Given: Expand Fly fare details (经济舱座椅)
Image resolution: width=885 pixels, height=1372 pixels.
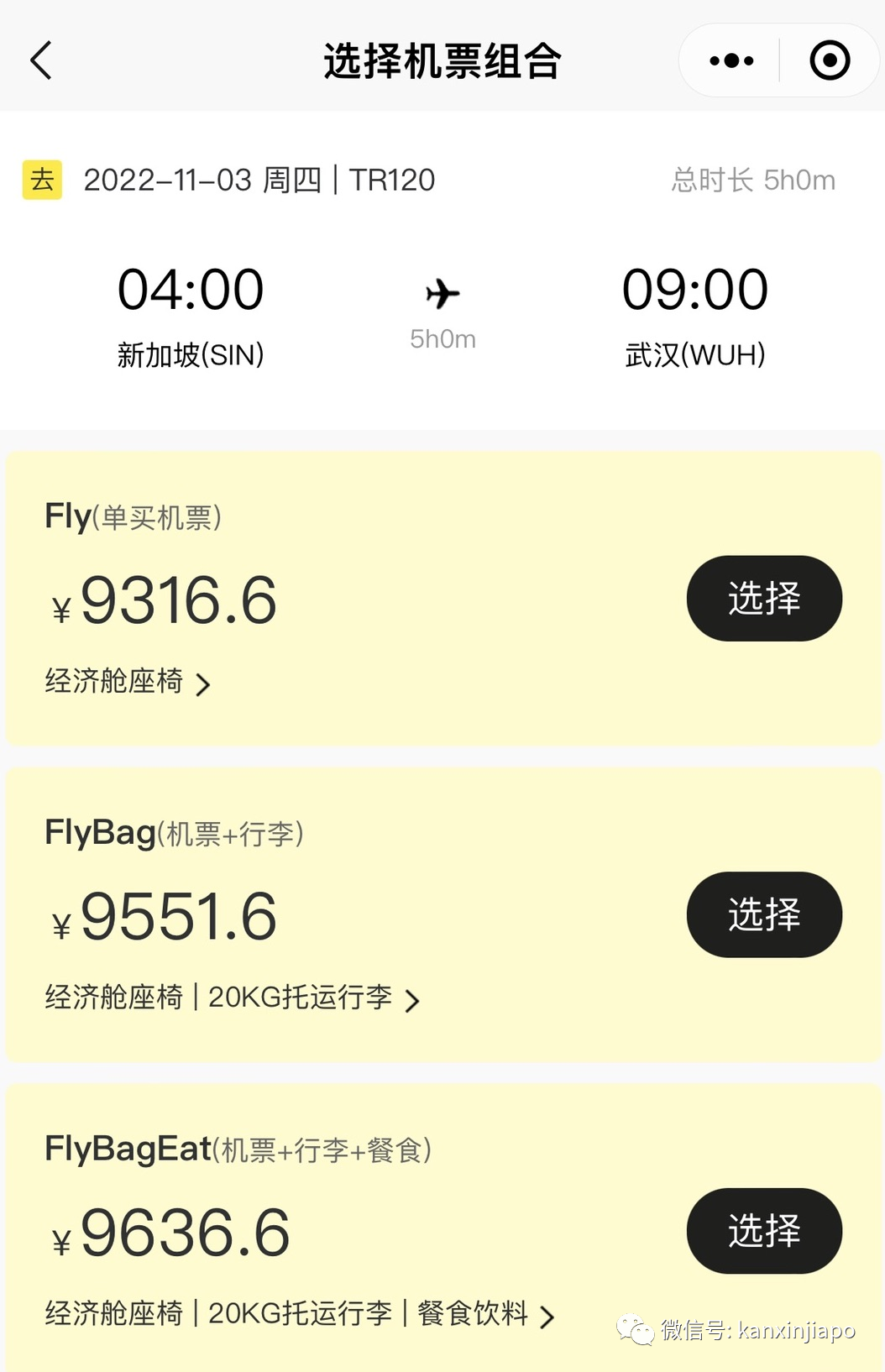Looking at the screenshot, I should click(x=128, y=682).
